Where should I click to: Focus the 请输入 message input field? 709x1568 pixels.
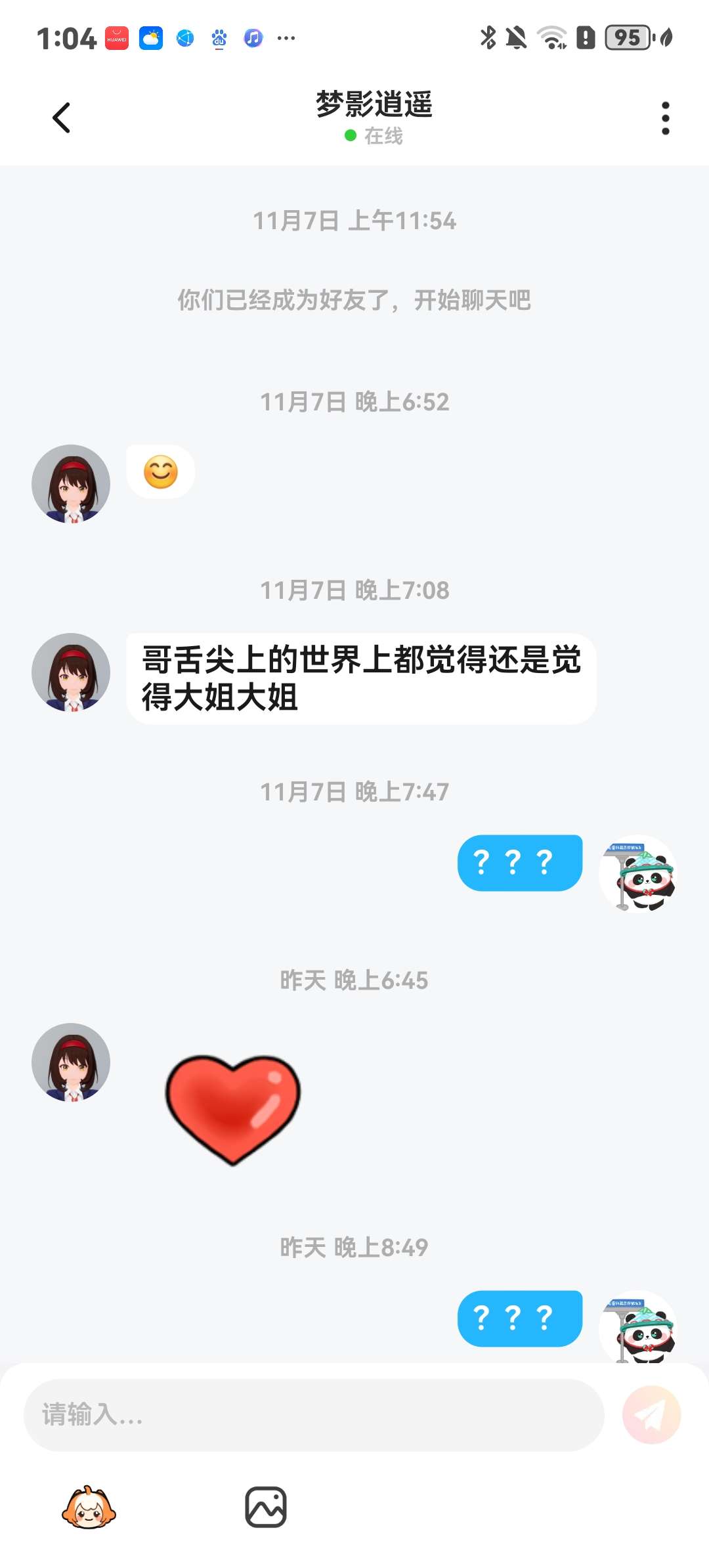[314, 1414]
